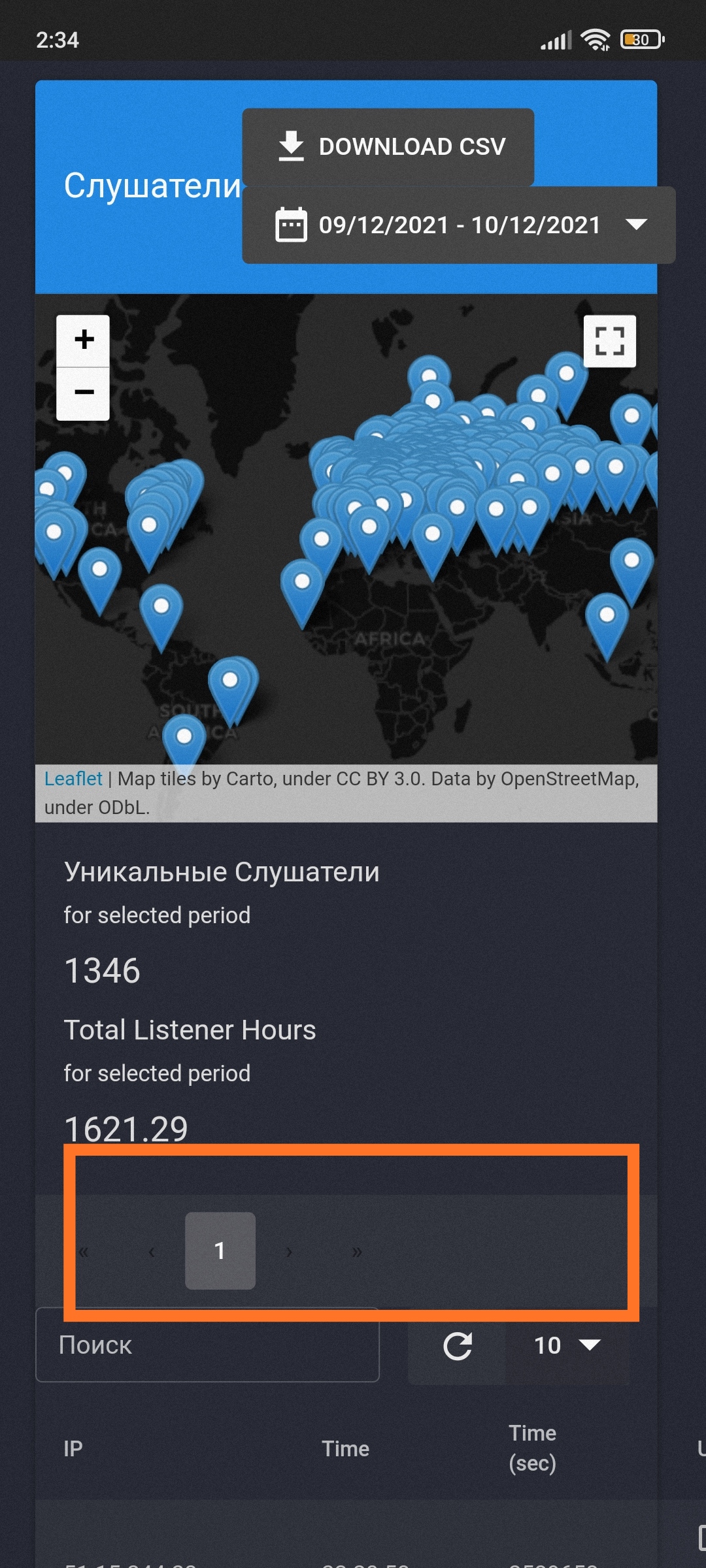Click in the Поиск search field
This screenshot has height=1568, width=706.
[208, 1346]
